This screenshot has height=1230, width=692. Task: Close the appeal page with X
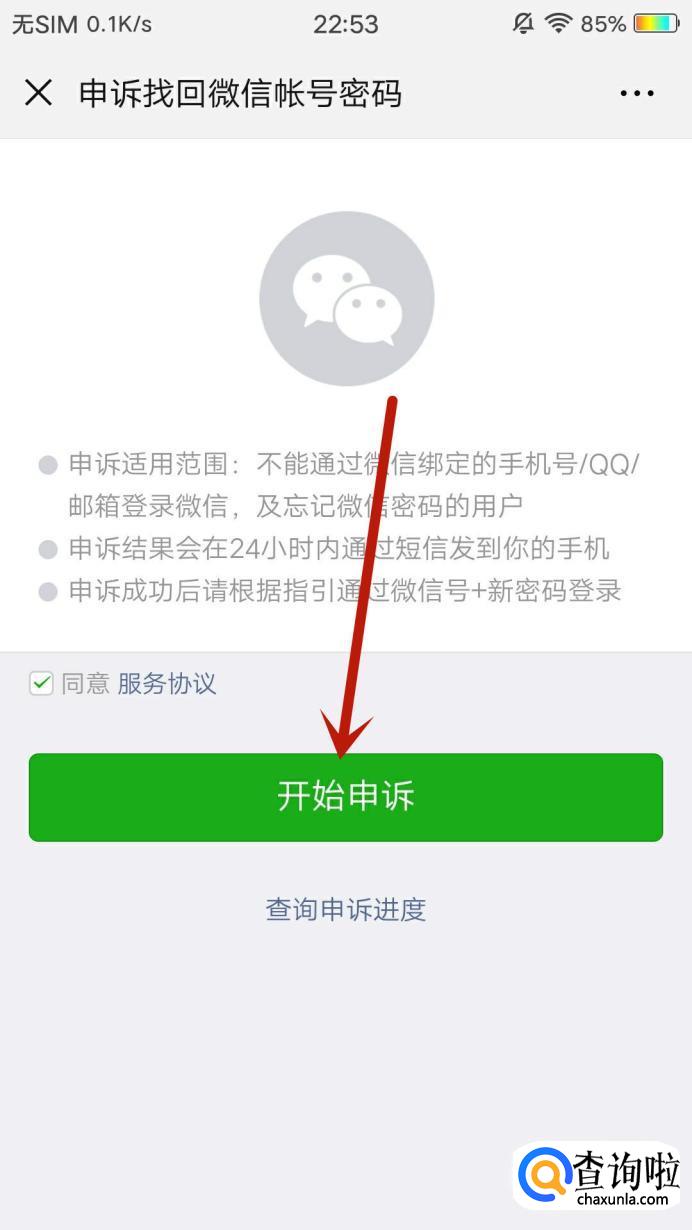(38, 94)
